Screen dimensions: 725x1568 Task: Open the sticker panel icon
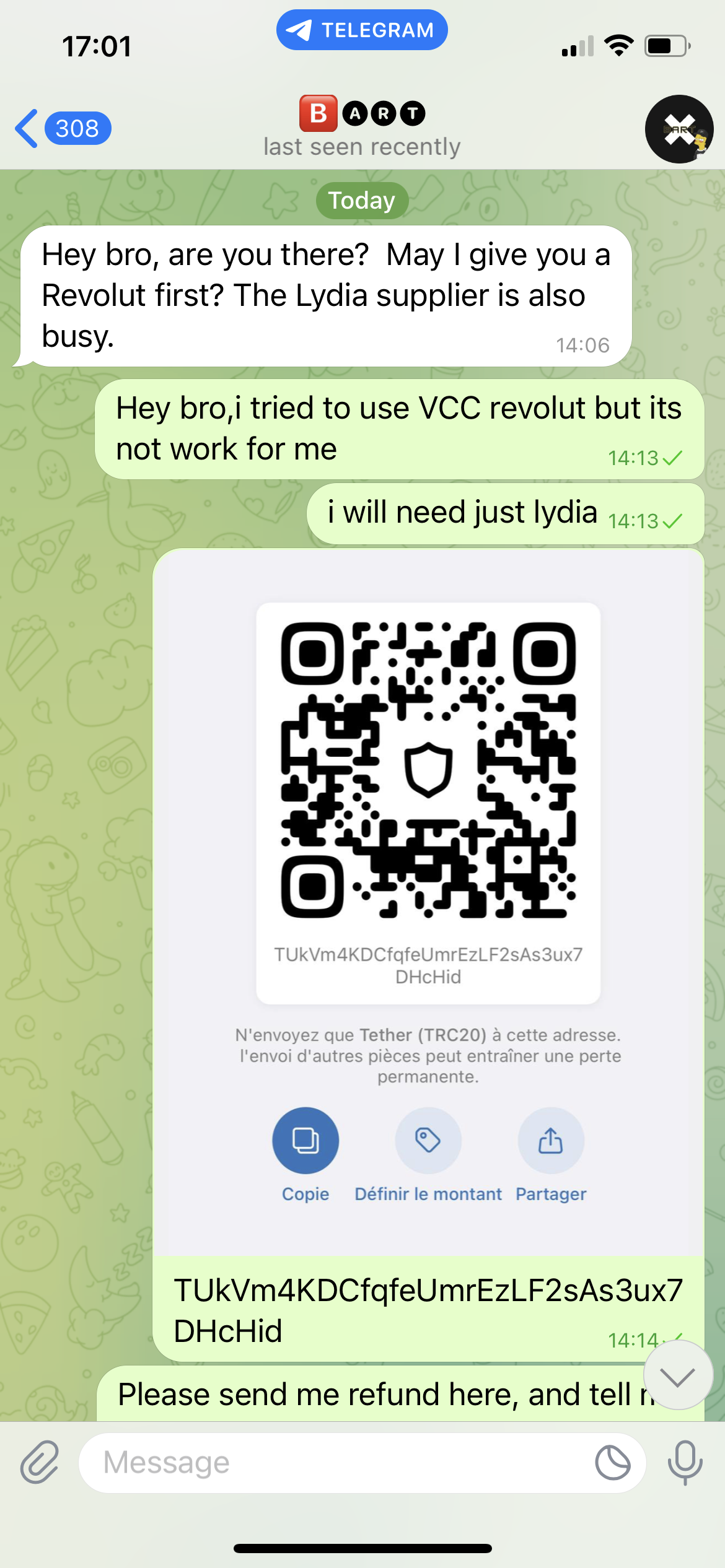coord(612,1463)
